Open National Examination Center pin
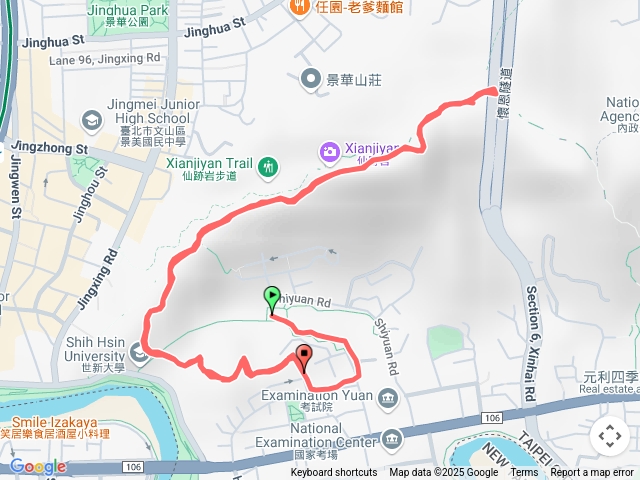This screenshot has width=640, height=480. click(x=391, y=437)
